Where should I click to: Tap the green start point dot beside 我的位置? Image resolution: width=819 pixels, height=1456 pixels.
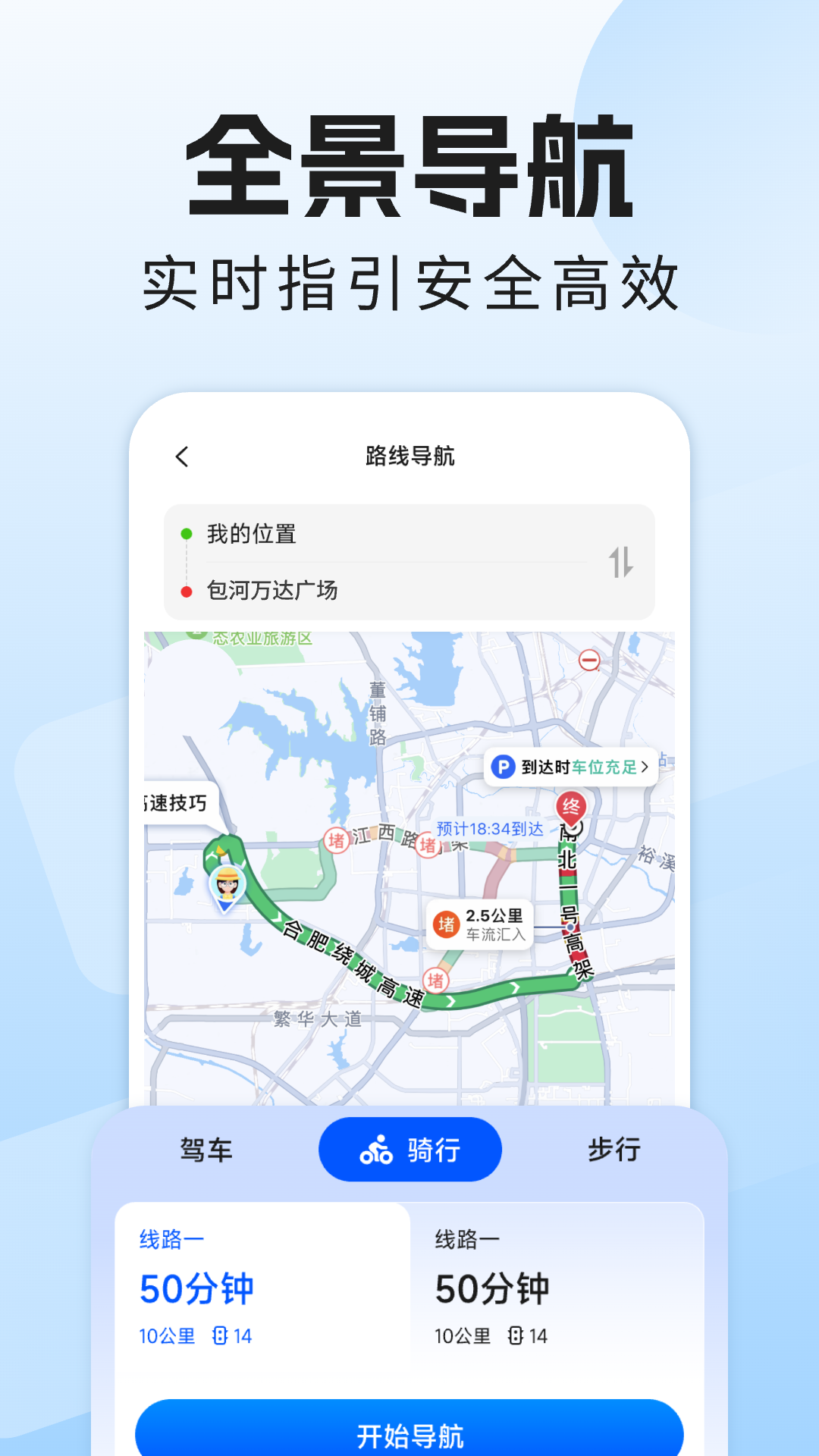click(186, 535)
